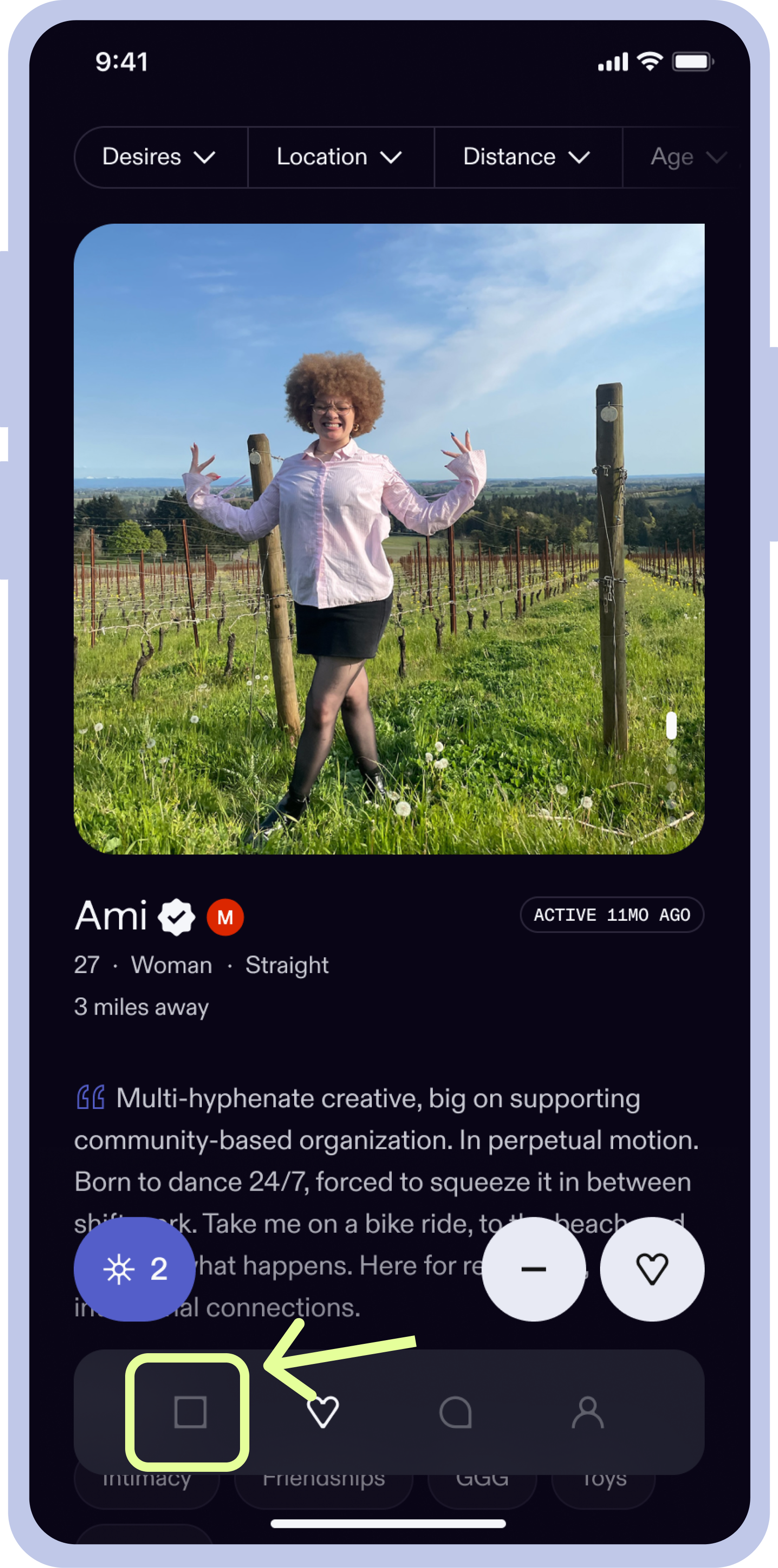Dislike Ami with the minus button
This screenshot has height=1568, width=778.
pos(533,1269)
